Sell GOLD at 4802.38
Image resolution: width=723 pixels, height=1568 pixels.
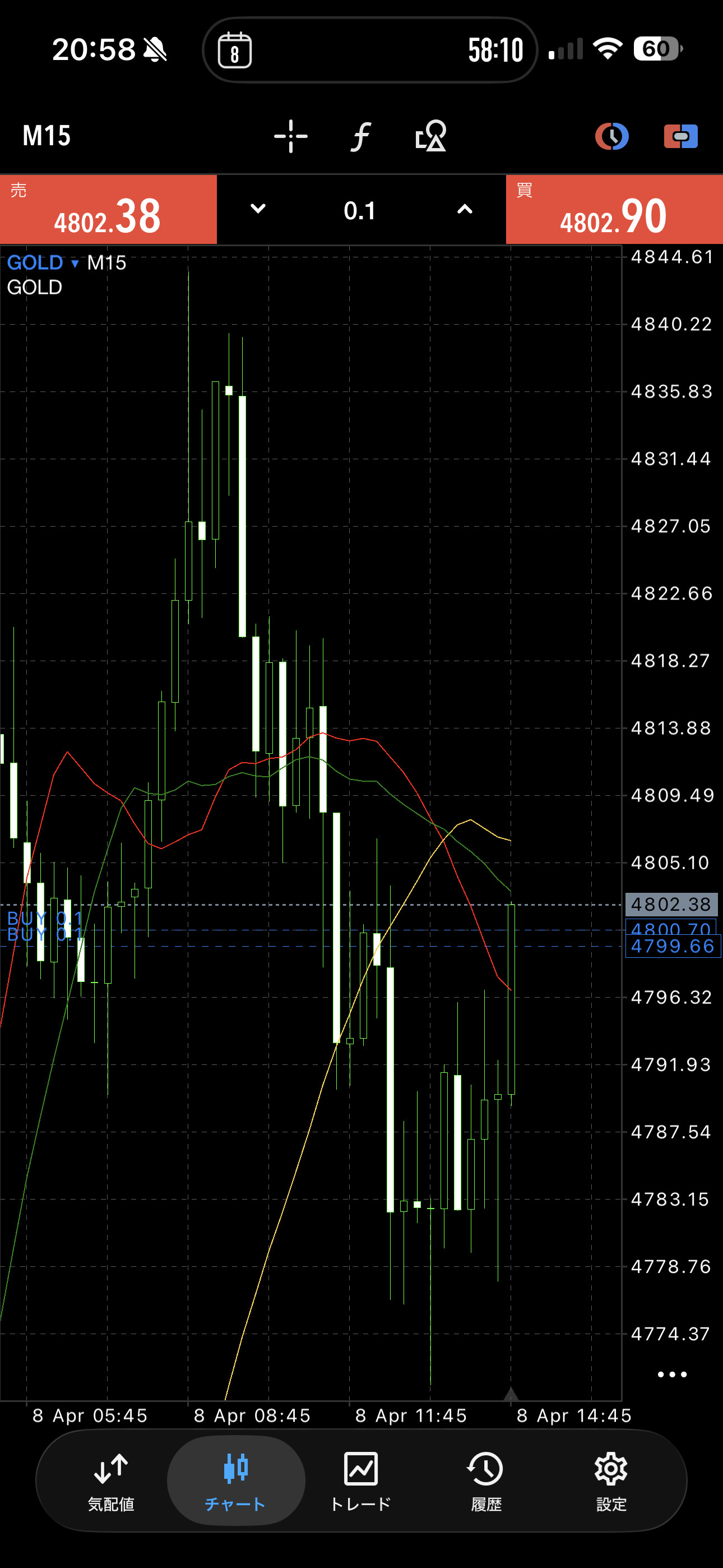(x=108, y=210)
